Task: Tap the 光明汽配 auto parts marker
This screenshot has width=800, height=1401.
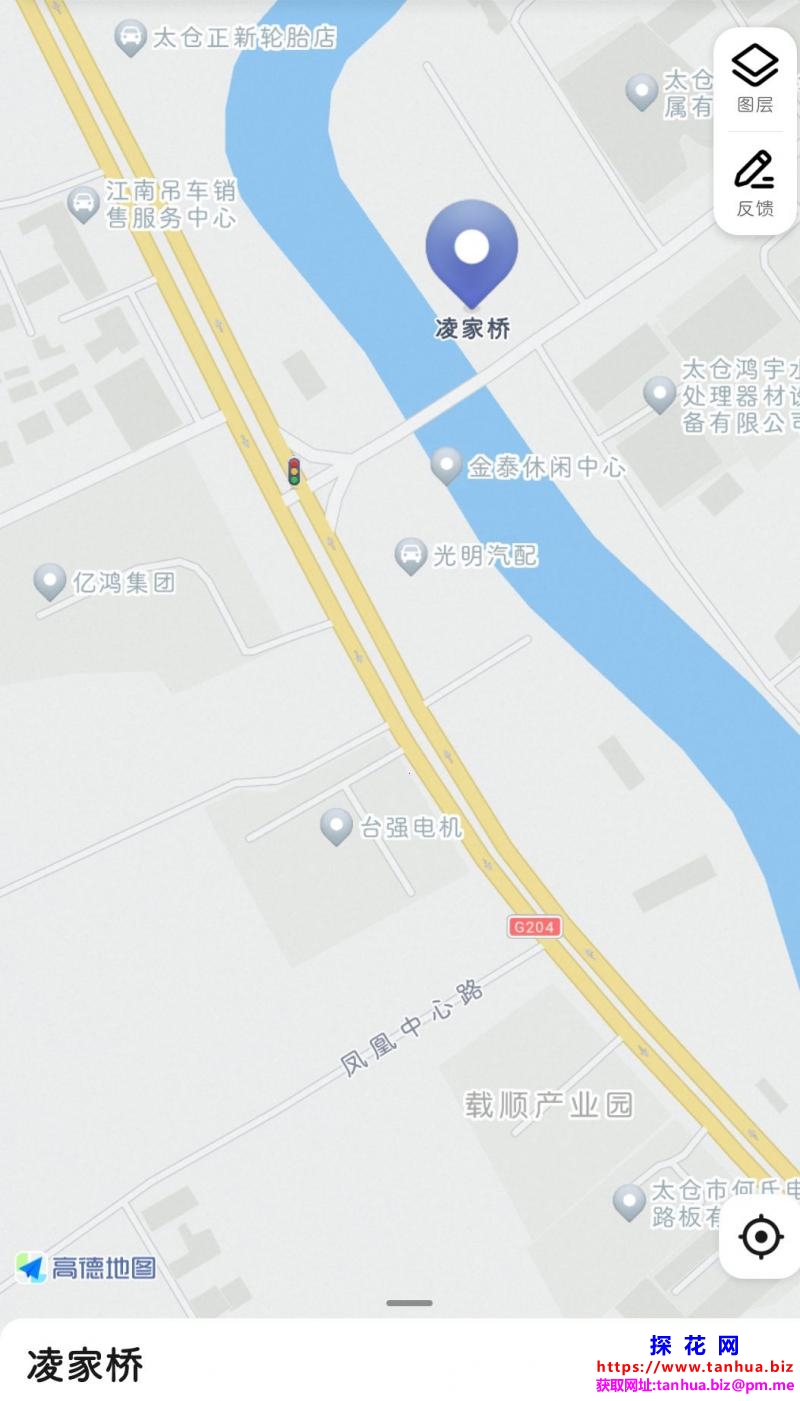Action: (410, 555)
